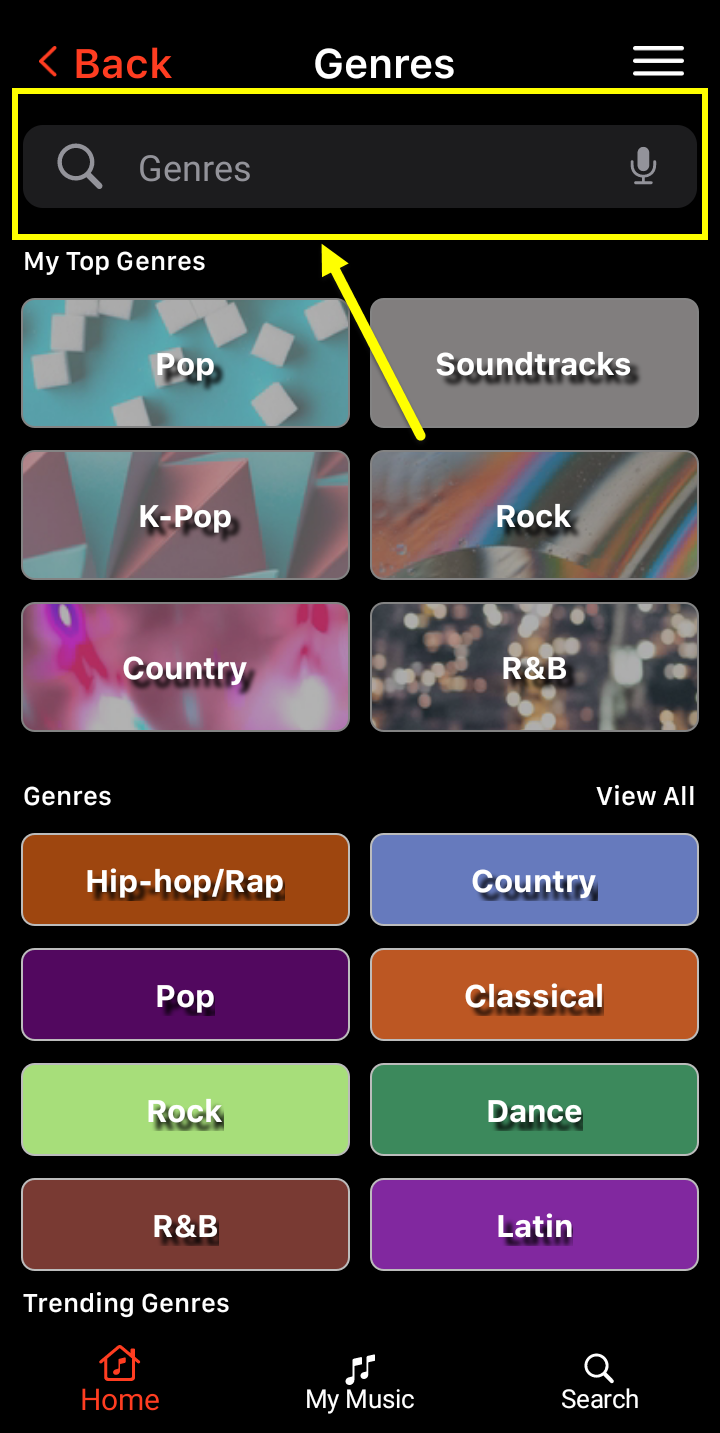
Task: Choose the Latin genre
Action: click(534, 1225)
